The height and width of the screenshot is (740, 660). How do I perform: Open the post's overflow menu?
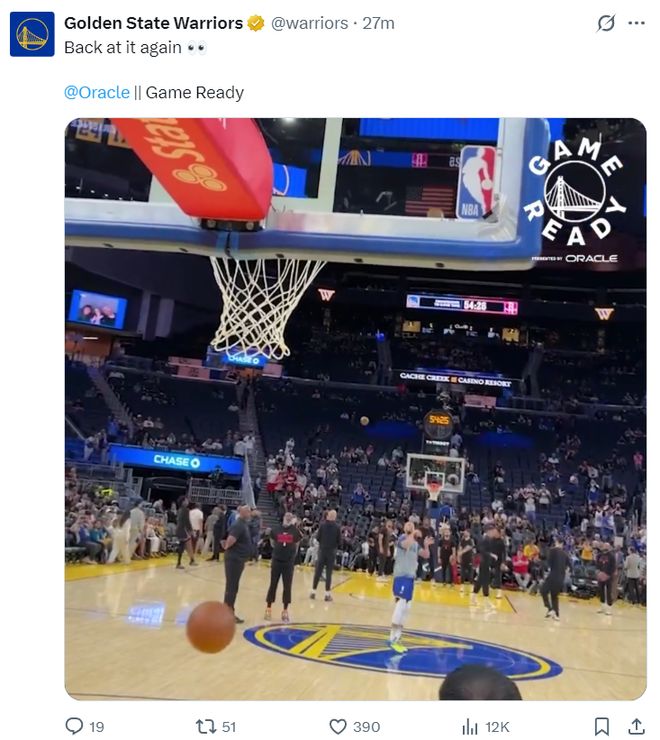636,23
